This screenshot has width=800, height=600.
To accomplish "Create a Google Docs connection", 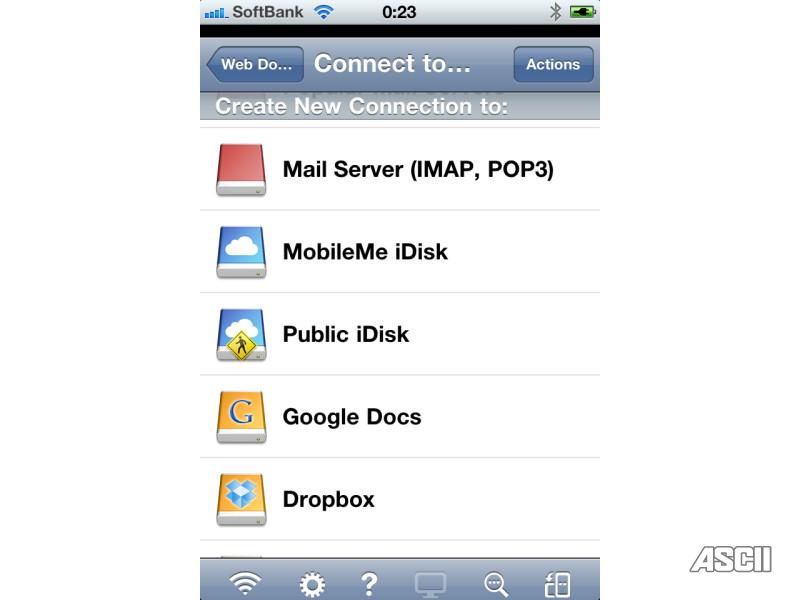I will (400, 417).
